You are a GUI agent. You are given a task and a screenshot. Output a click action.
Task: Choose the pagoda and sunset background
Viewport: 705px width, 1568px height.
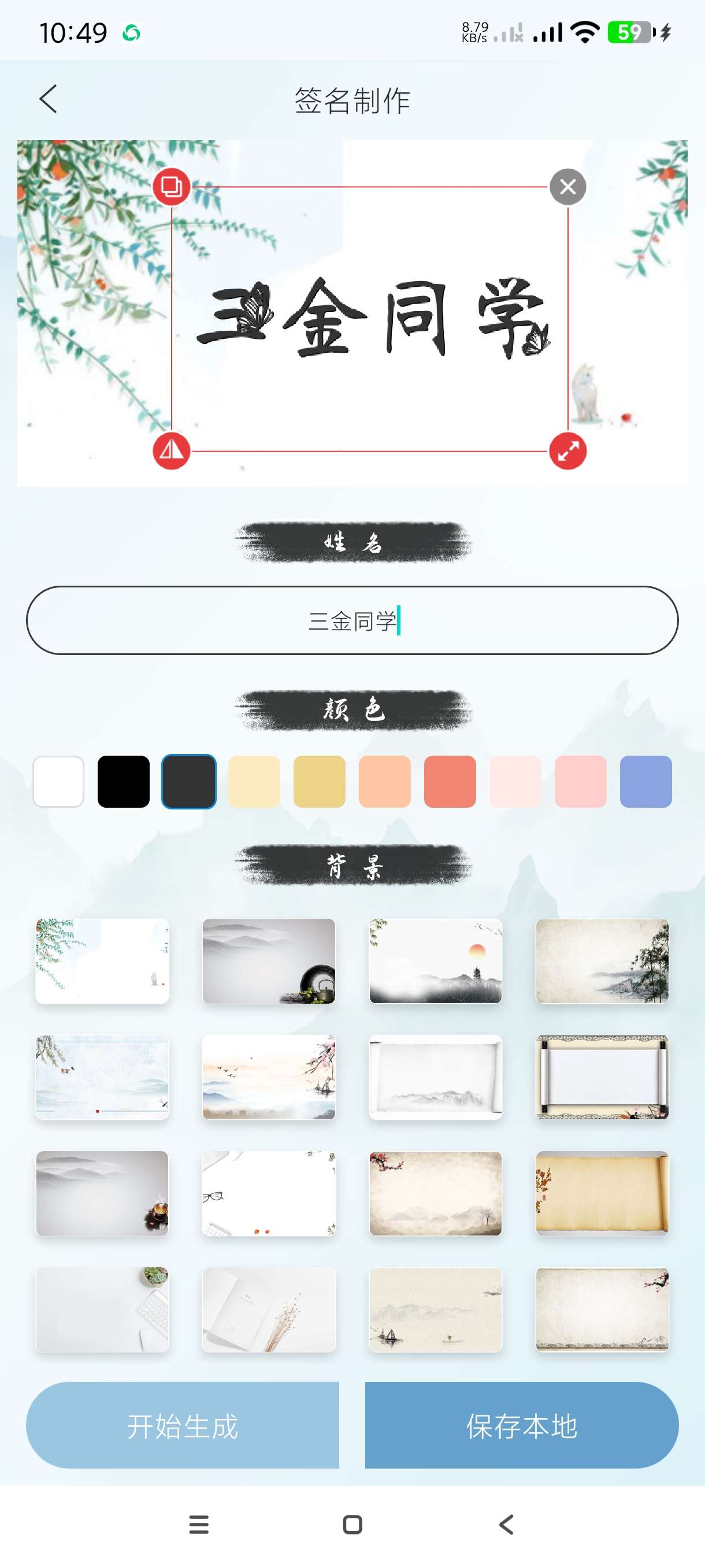[x=436, y=960]
